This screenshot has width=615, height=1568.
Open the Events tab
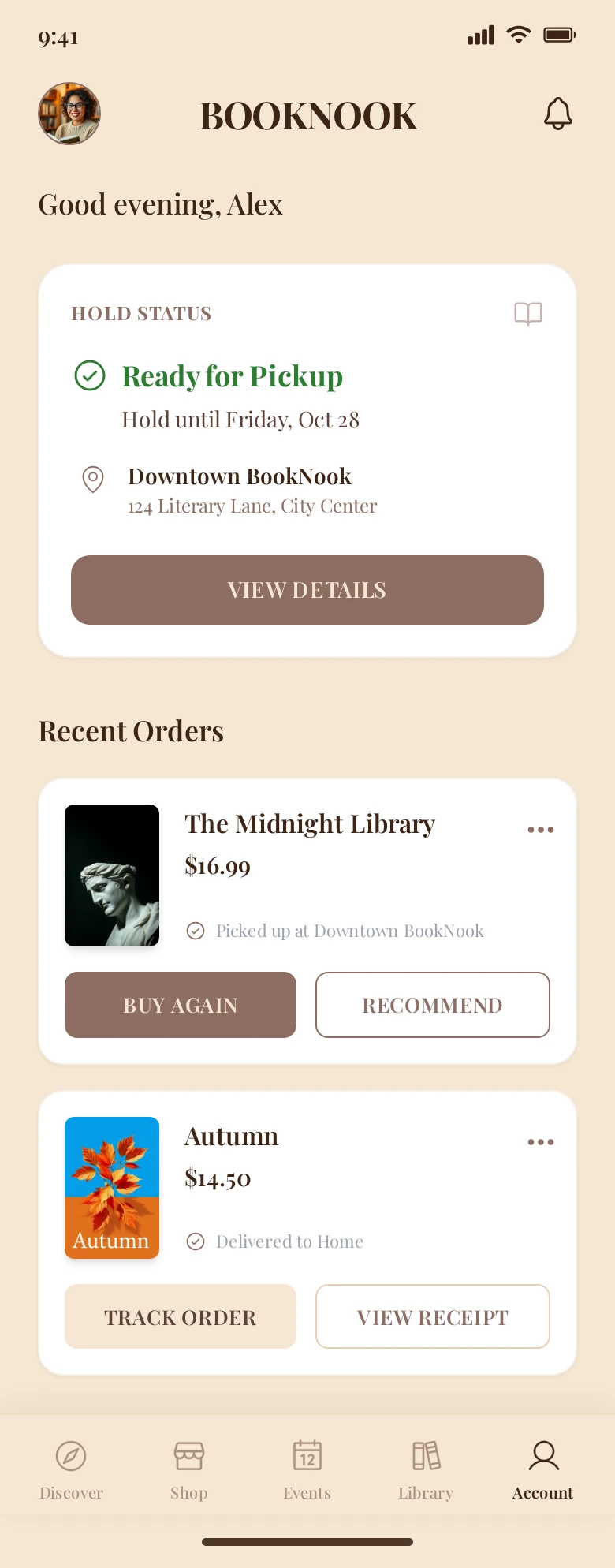point(307,1469)
